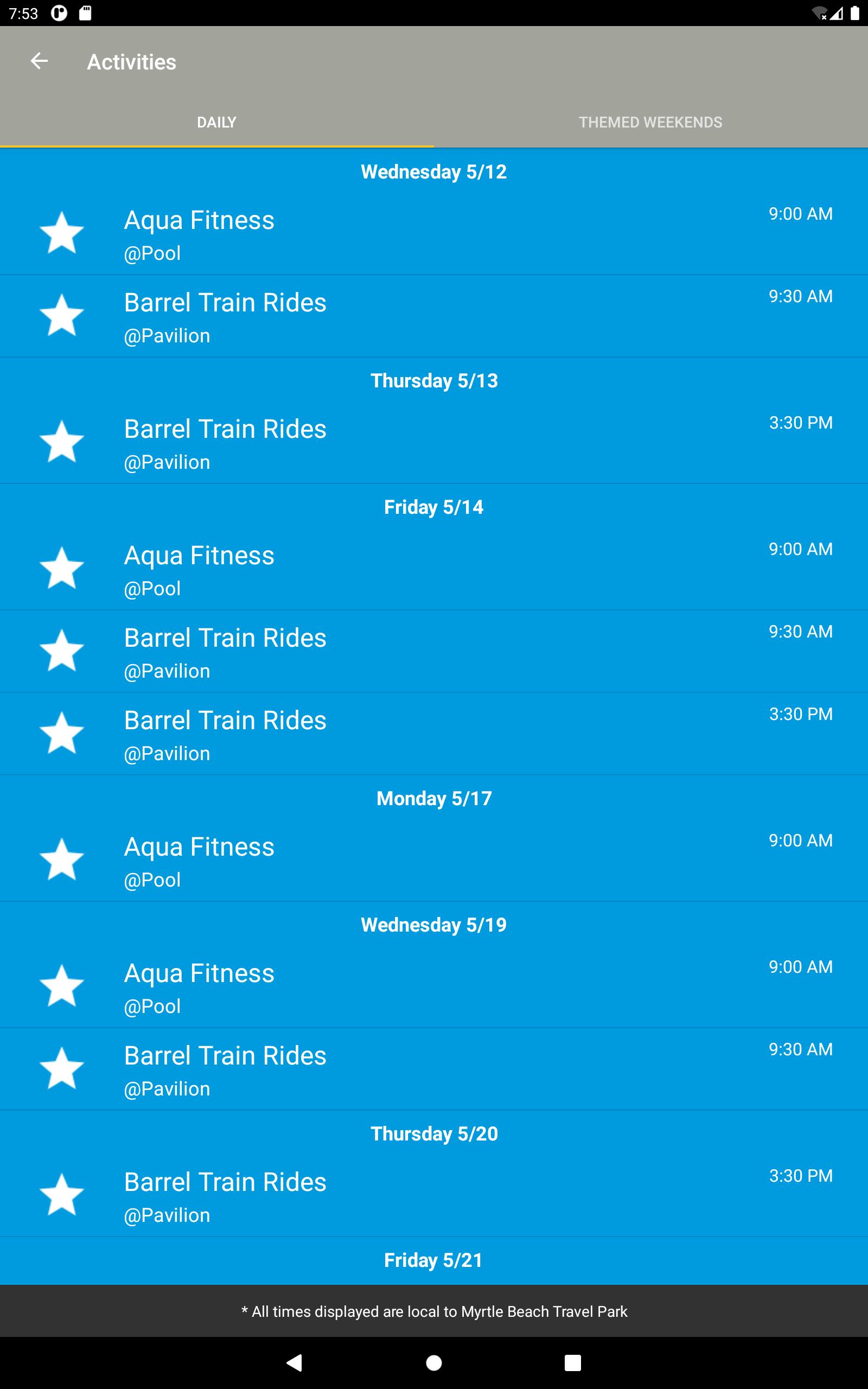The height and width of the screenshot is (1389, 868).
Task: Open Friday 5/14 Barrel Train Rides at 9:30 AM
Action: coord(434,652)
